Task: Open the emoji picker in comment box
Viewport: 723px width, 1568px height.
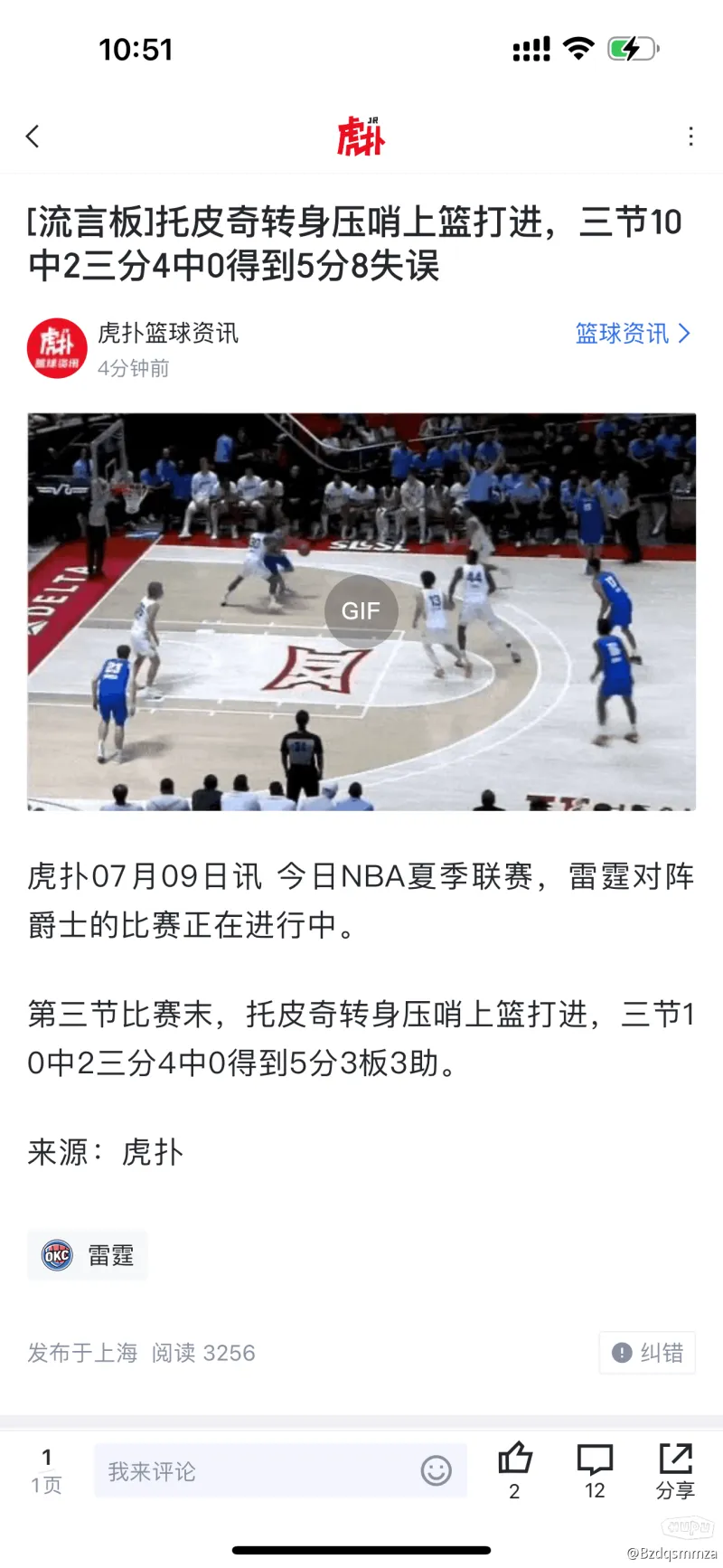Action: pos(436,1471)
